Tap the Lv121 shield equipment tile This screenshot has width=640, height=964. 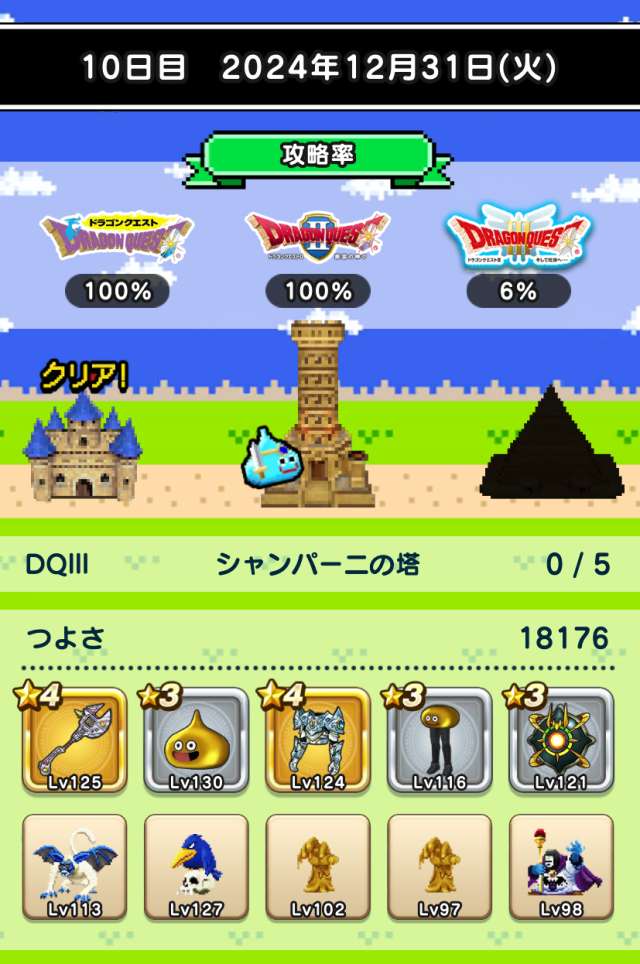coord(561,741)
